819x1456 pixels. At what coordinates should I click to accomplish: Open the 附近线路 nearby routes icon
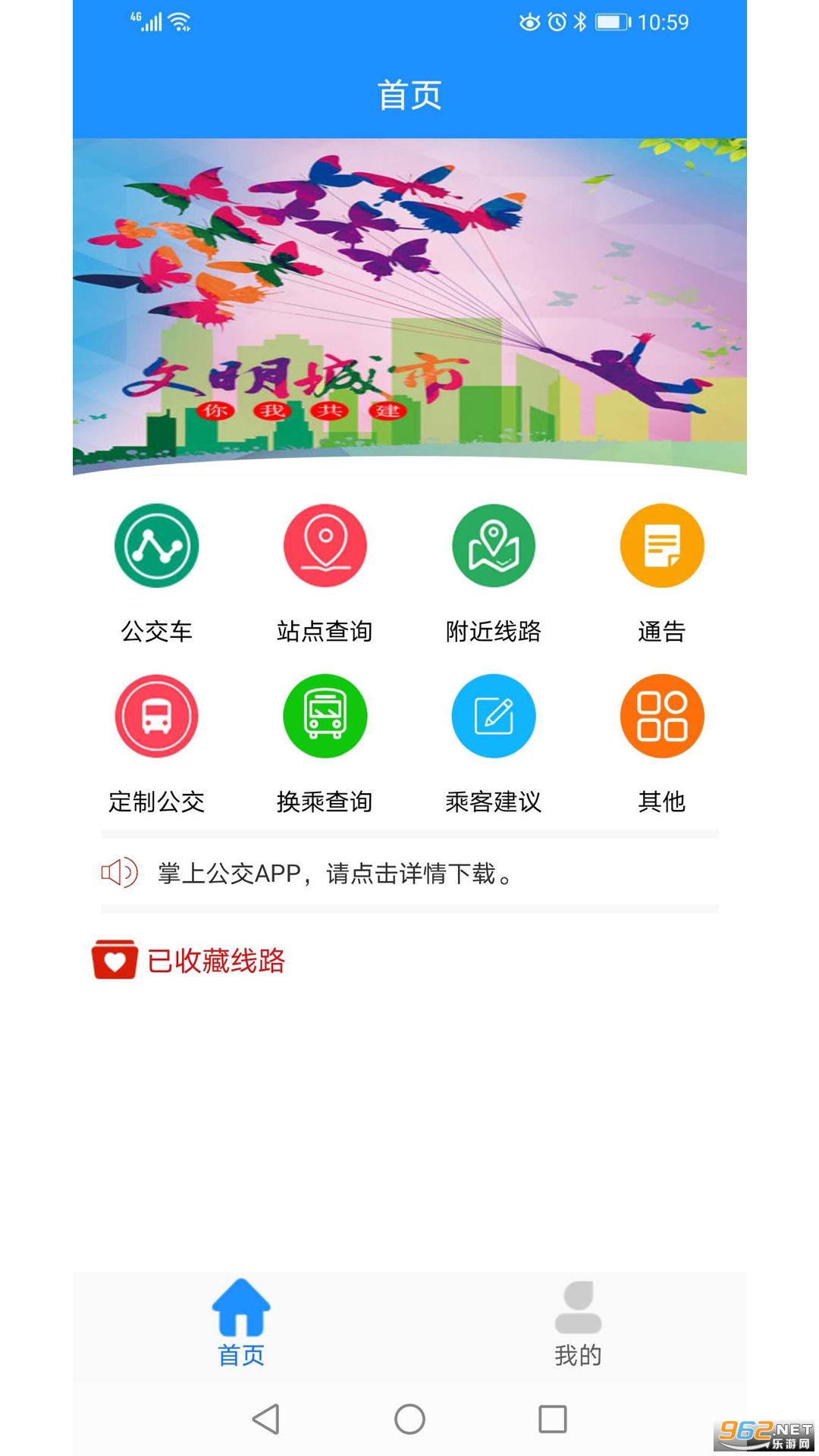(493, 545)
